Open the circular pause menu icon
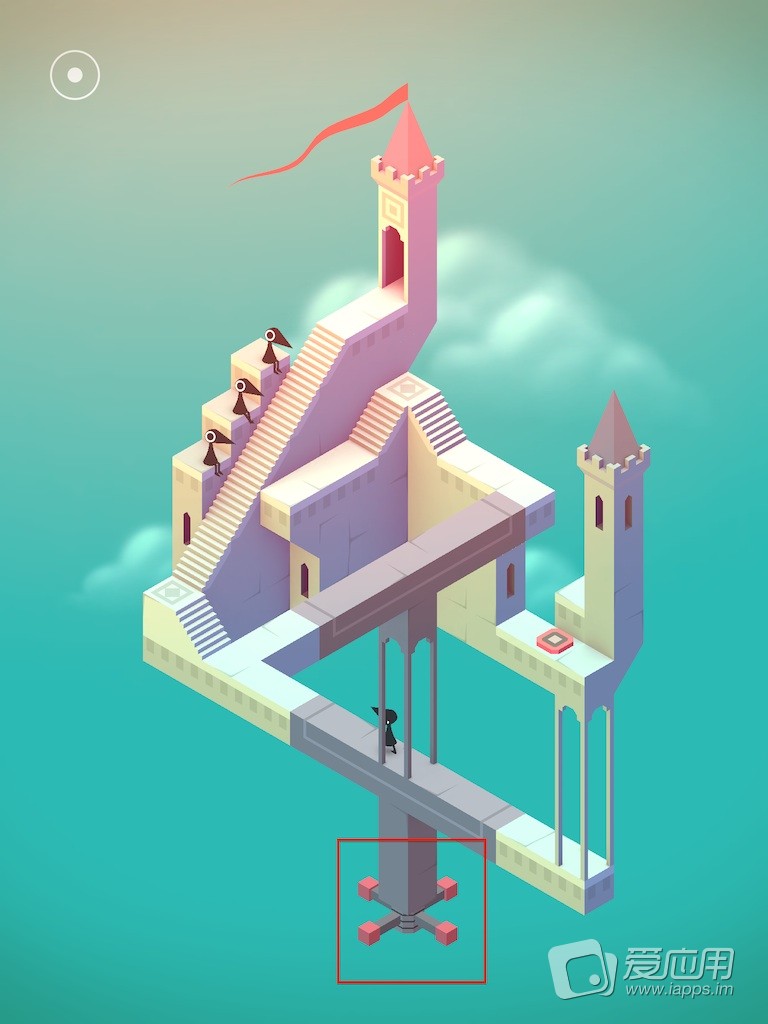Screen dimensions: 768x1024 pos(75,75)
